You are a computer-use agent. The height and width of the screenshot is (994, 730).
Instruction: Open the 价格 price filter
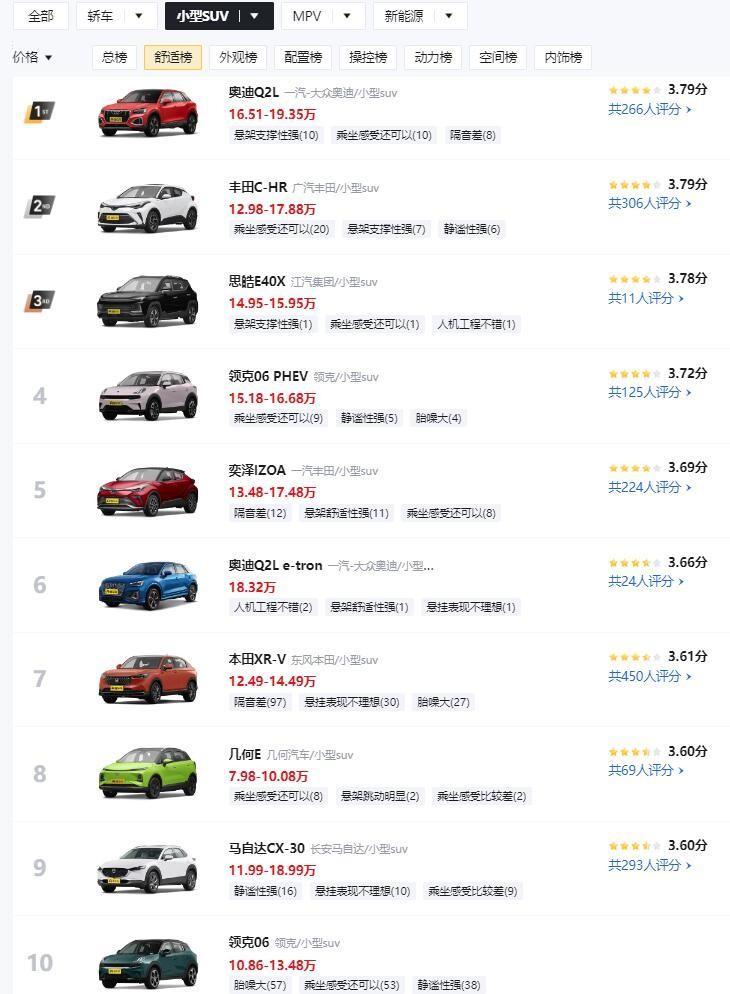(32, 58)
